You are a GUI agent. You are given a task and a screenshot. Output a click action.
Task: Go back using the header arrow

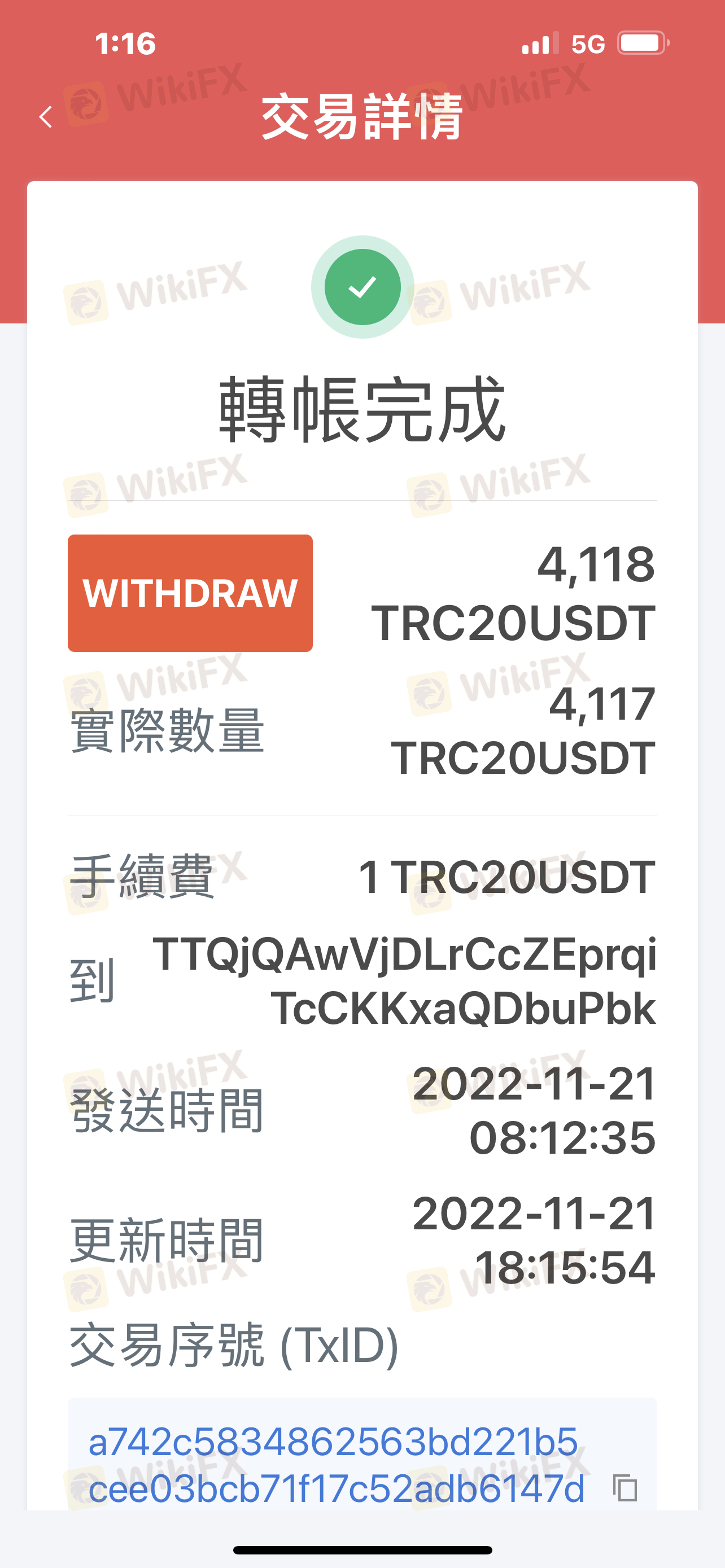coord(46,117)
